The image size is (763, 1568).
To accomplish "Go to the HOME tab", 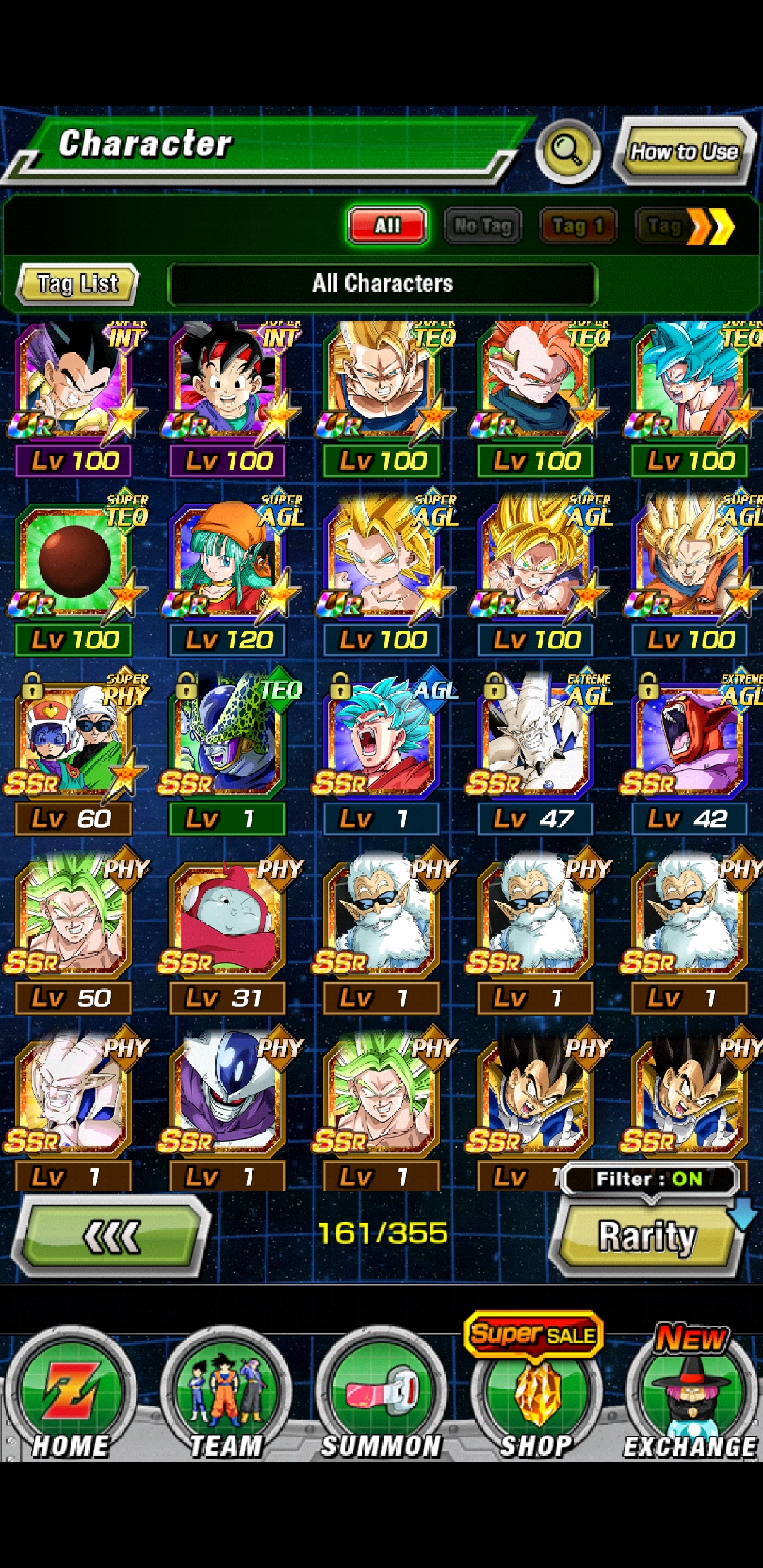I will click(71, 1394).
